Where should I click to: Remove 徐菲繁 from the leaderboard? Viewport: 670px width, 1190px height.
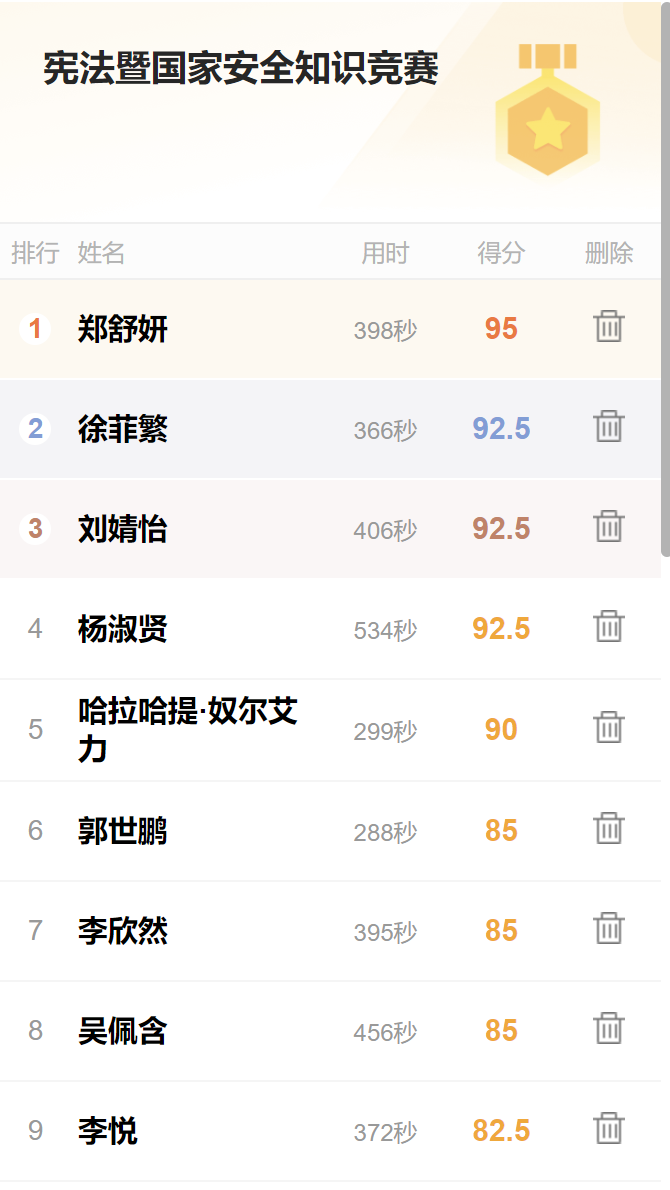click(x=609, y=427)
